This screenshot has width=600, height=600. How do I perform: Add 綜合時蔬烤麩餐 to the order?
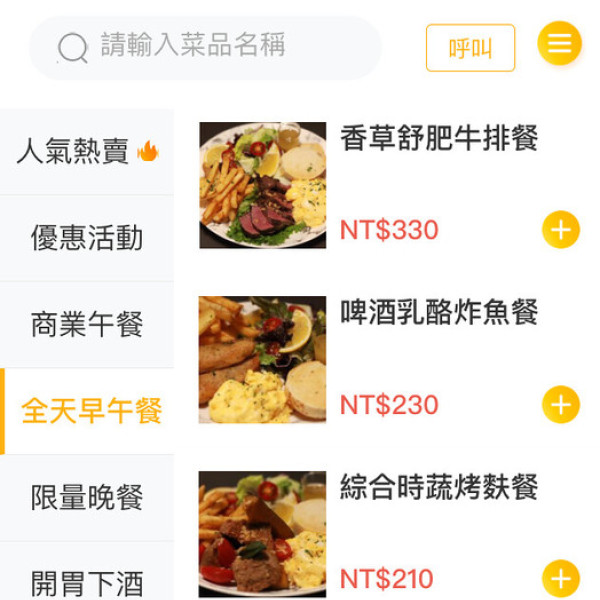[x=560, y=578]
